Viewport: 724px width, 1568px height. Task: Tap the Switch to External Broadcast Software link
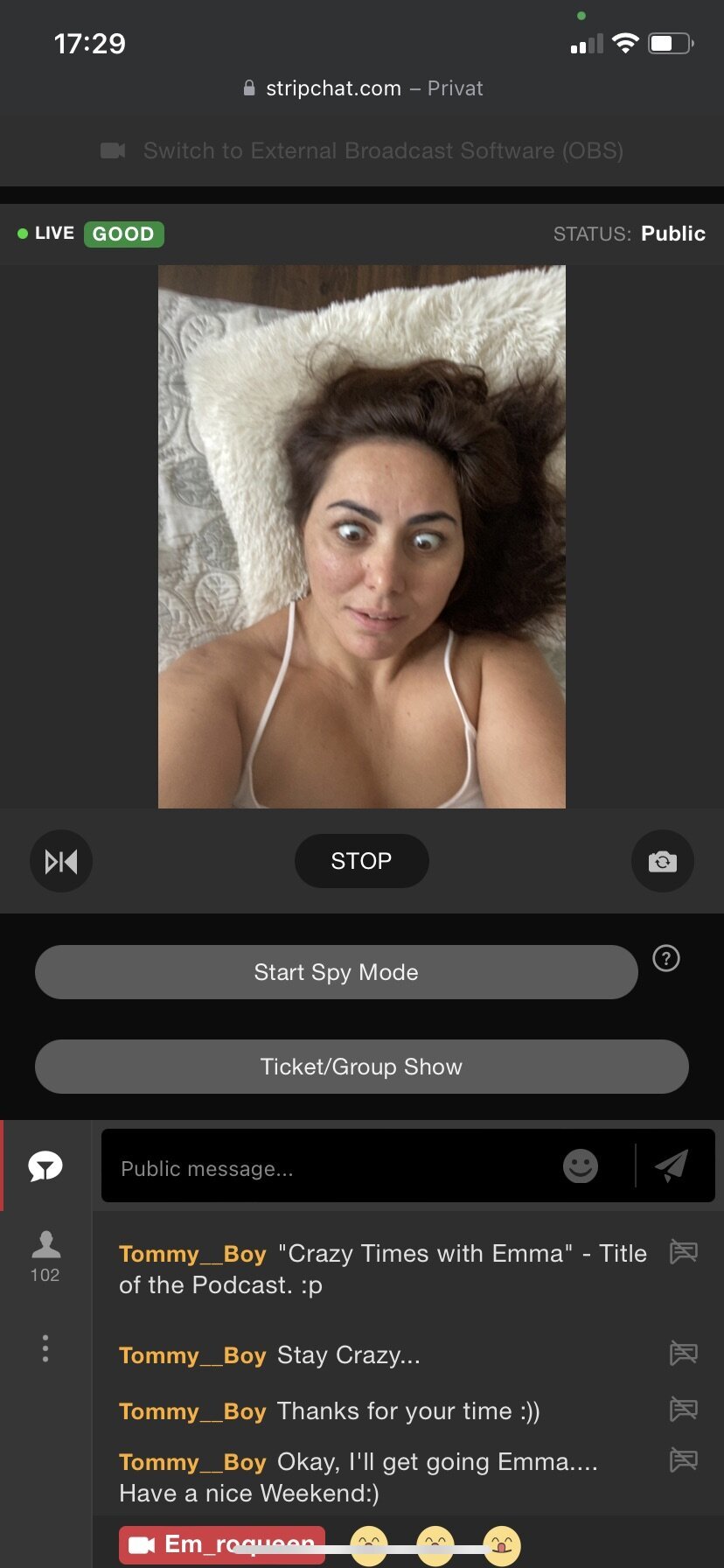pyautogui.click(x=362, y=150)
